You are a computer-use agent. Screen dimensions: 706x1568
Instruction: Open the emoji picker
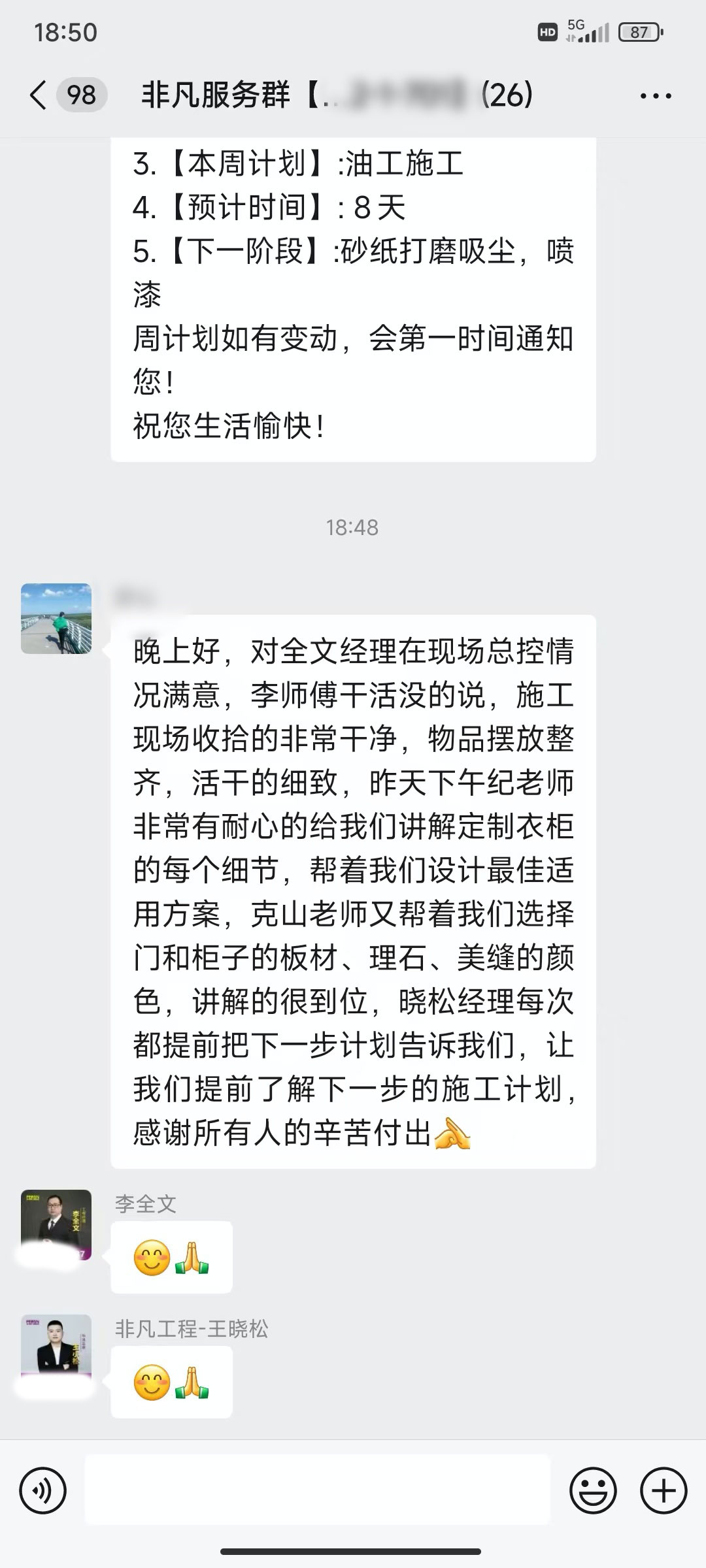(593, 1491)
